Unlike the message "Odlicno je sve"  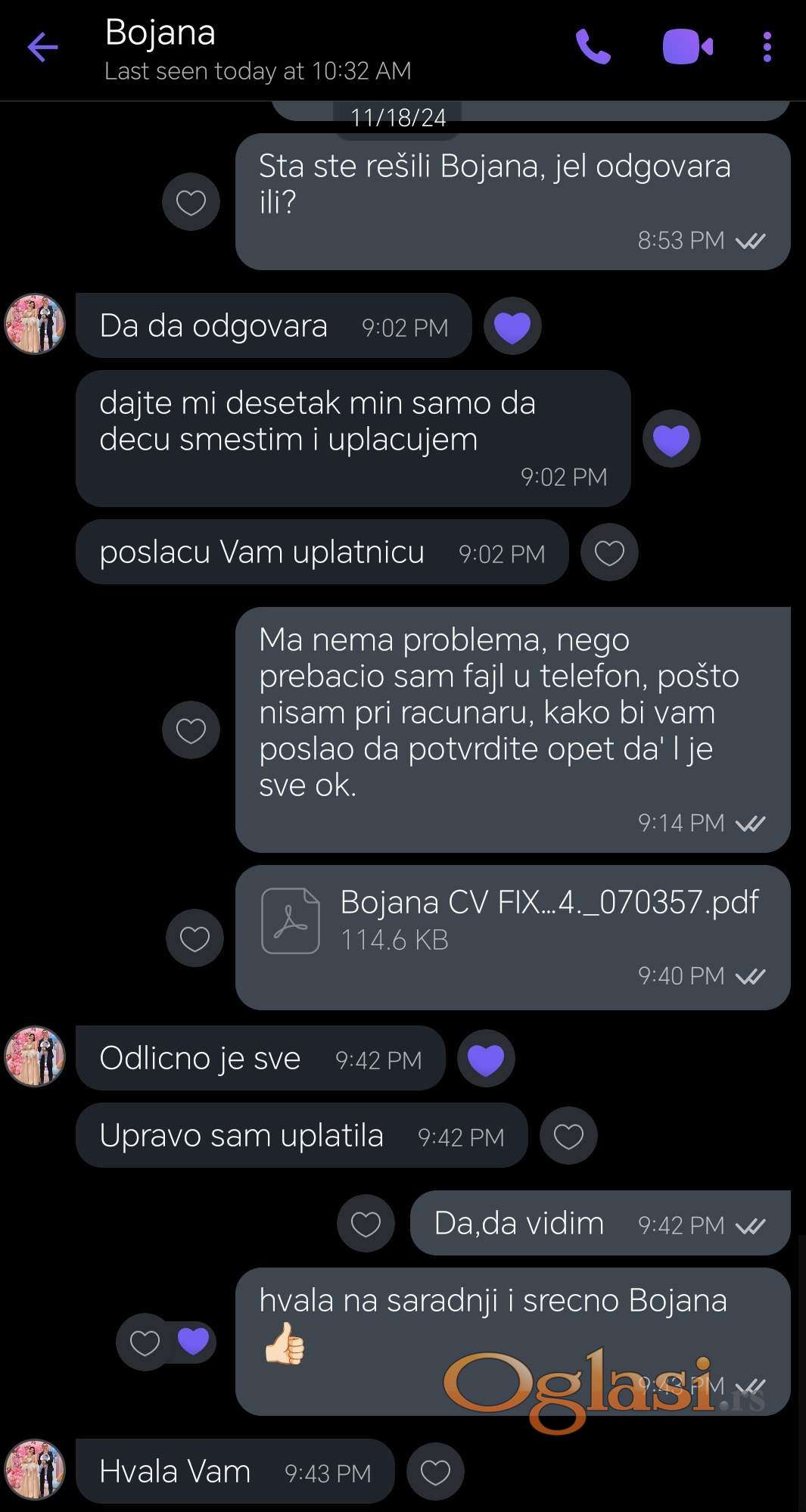tap(486, 1059)
